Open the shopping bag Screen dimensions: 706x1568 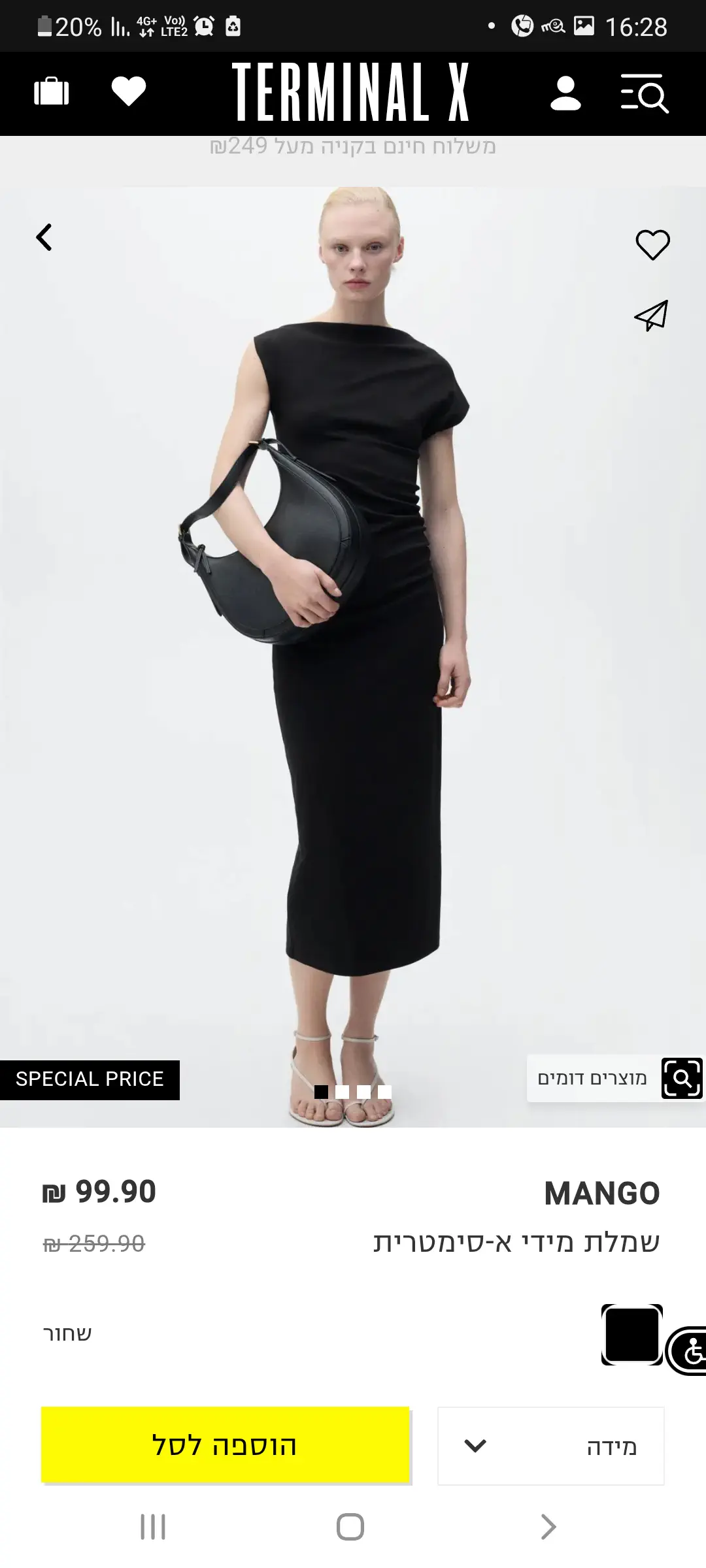click(x=51, y=91)
